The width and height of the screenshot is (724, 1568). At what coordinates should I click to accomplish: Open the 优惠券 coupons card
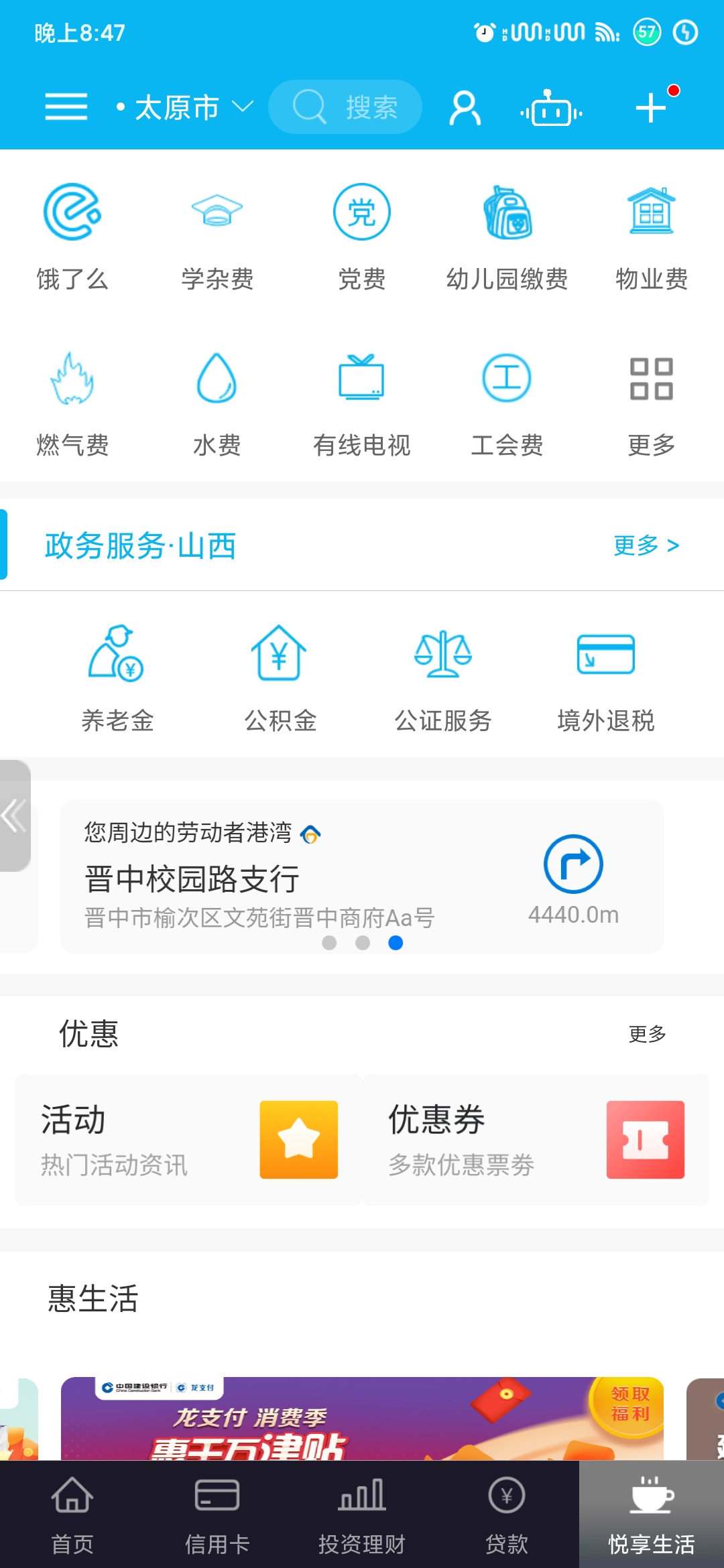point(536,1139)
